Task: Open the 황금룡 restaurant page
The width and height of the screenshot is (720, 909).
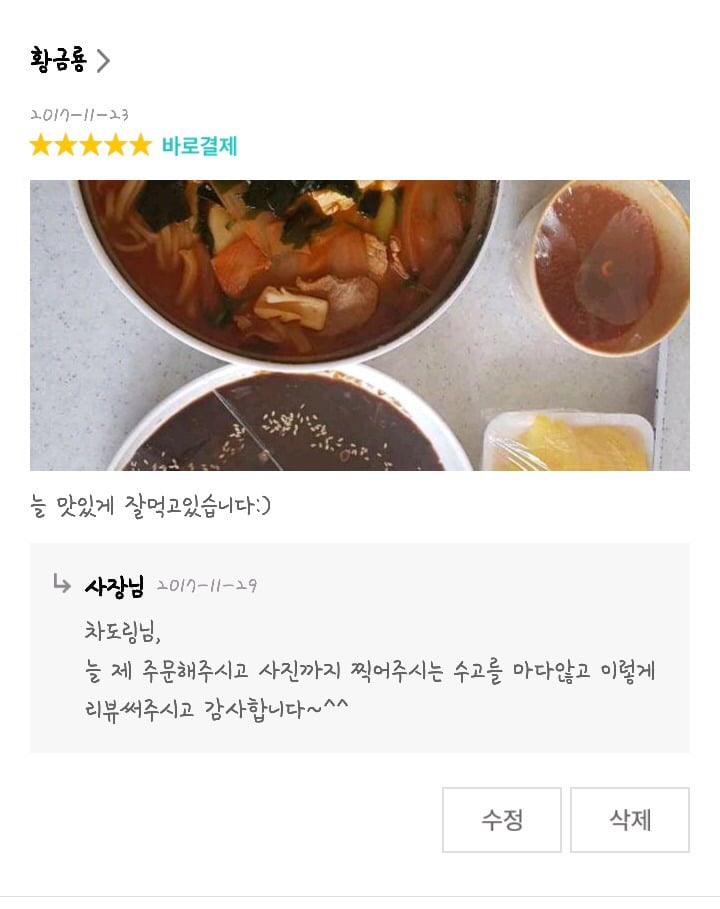Action: (x=70, y=61)
